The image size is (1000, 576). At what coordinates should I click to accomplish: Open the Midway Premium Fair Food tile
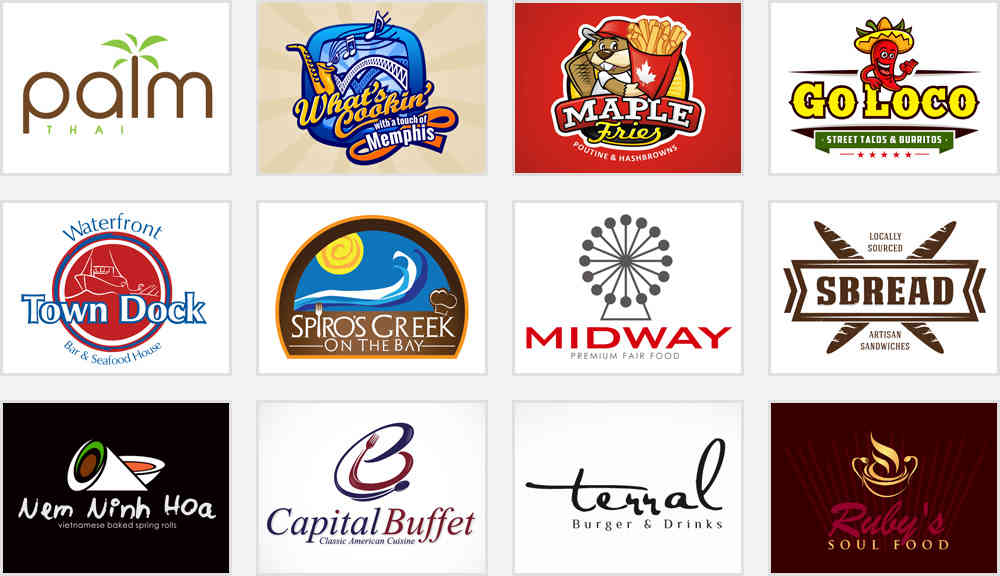(x=628, y=288)
